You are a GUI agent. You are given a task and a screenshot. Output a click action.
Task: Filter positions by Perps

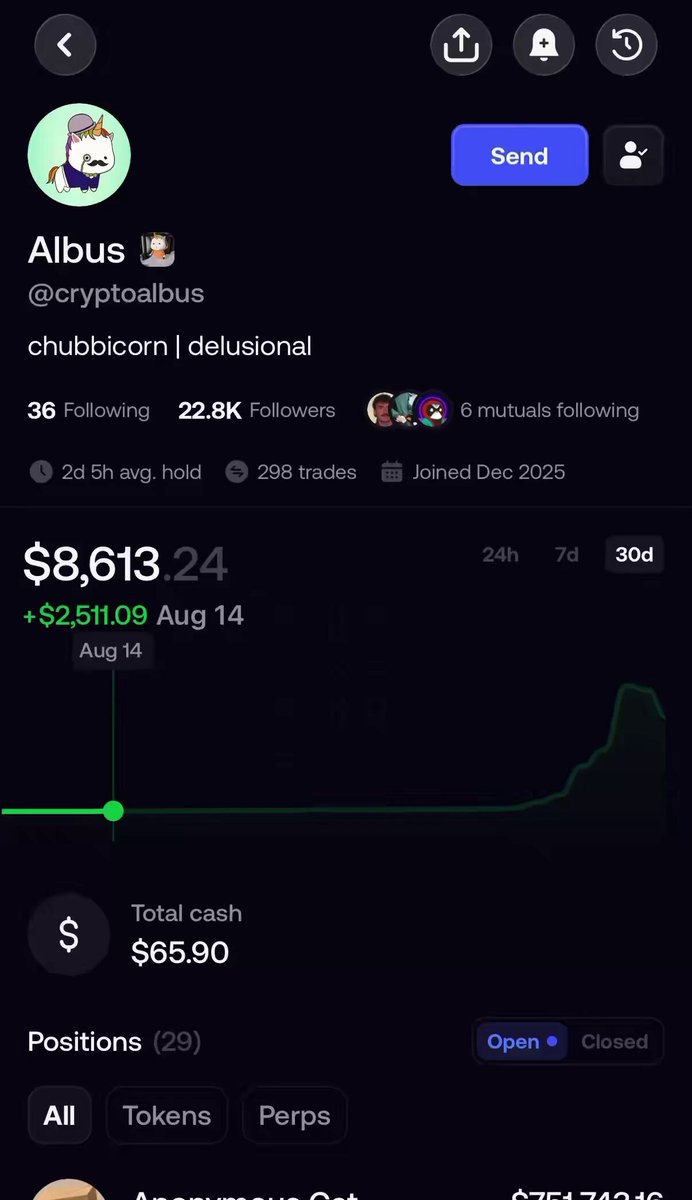(294, 1116)
